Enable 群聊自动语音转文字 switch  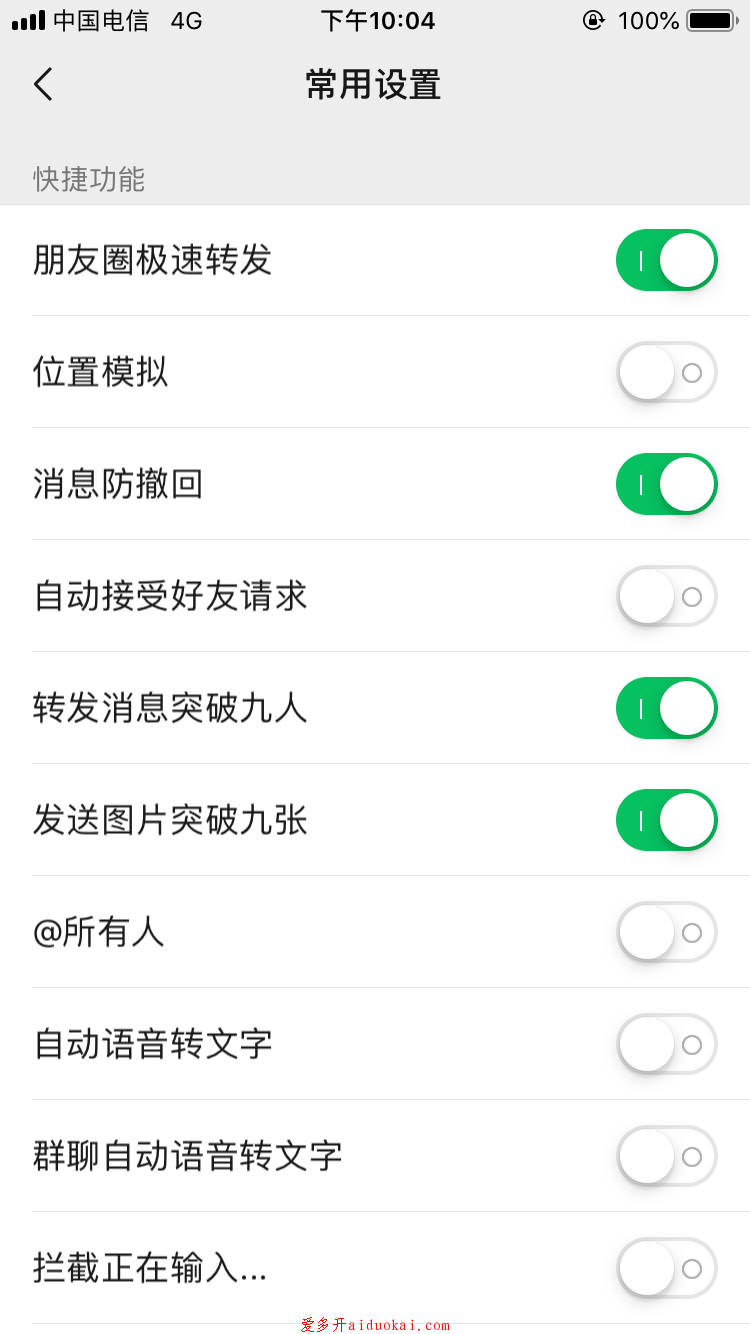click(x=667, y=1156)
